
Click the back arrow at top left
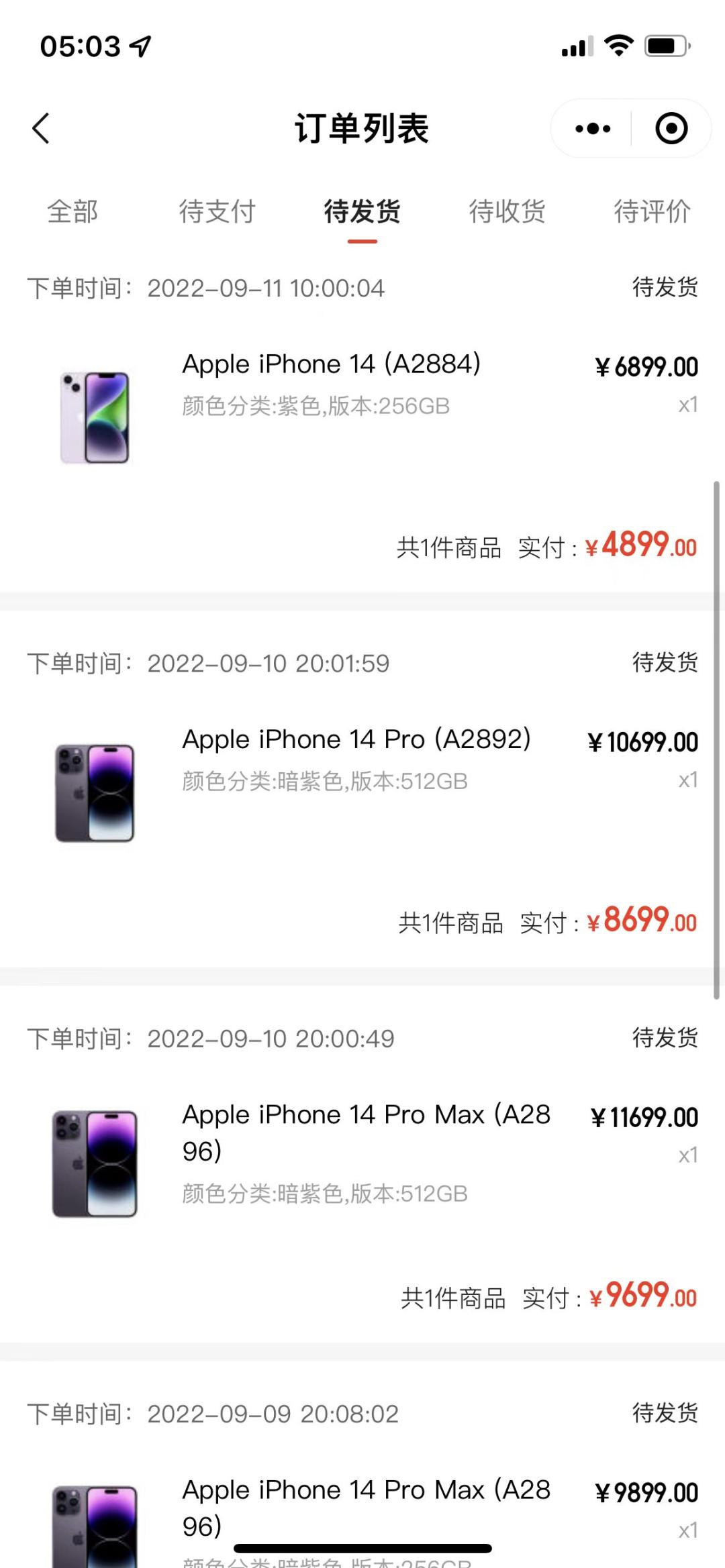coord(42,128)
